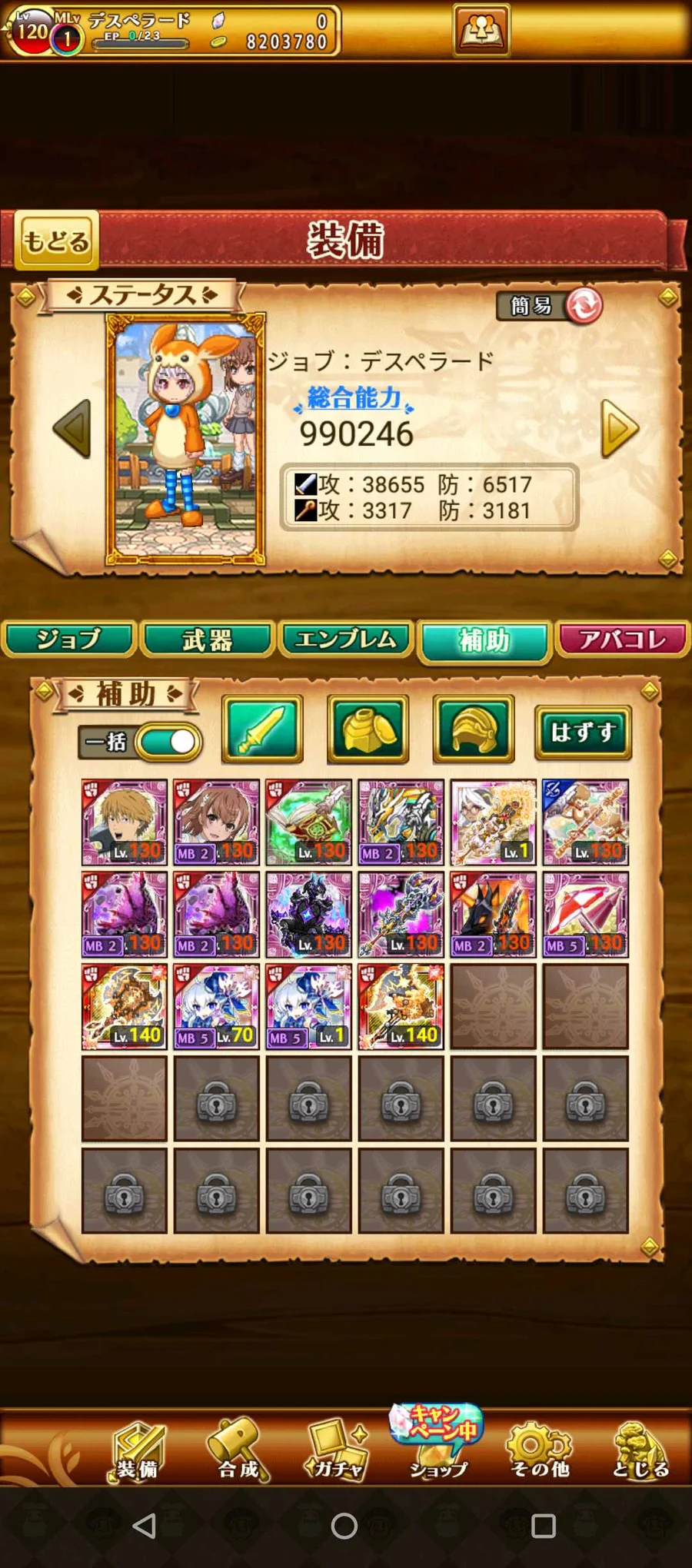This screenshot has height=1568, width=692.
Task: Tap the はずす unequip button
Action: 583,732
